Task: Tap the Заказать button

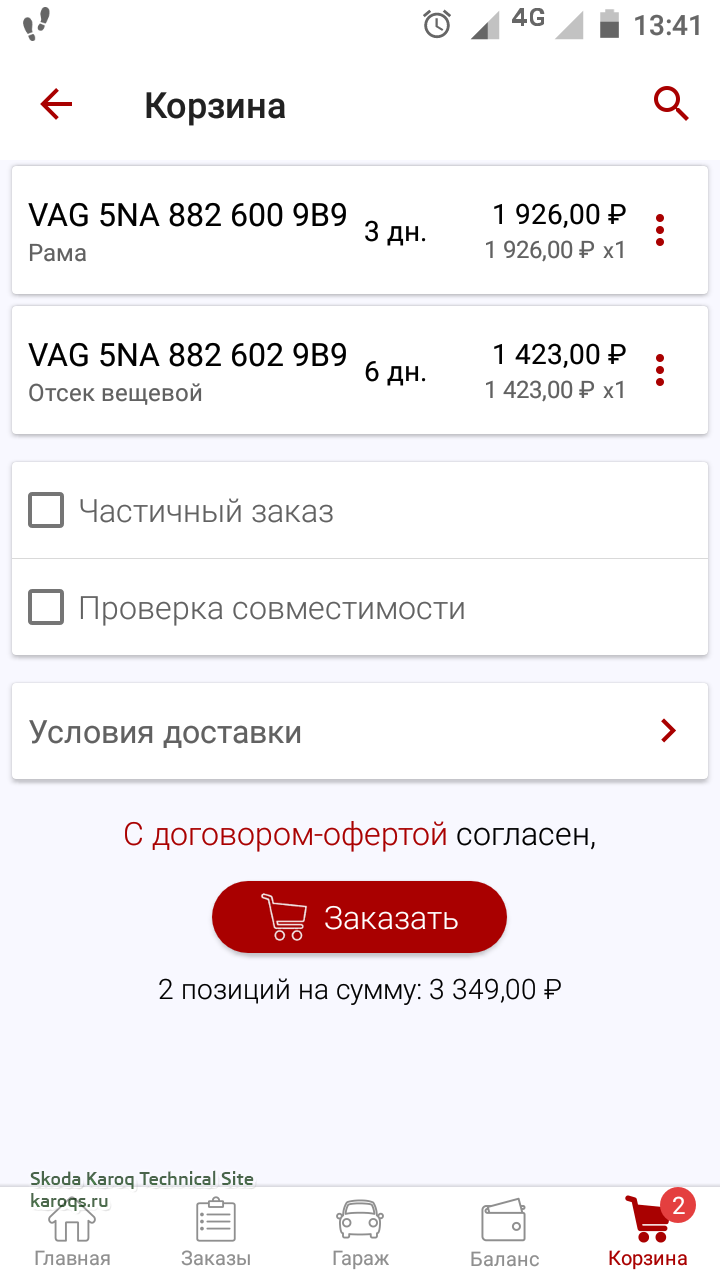Action: (359, 918)
